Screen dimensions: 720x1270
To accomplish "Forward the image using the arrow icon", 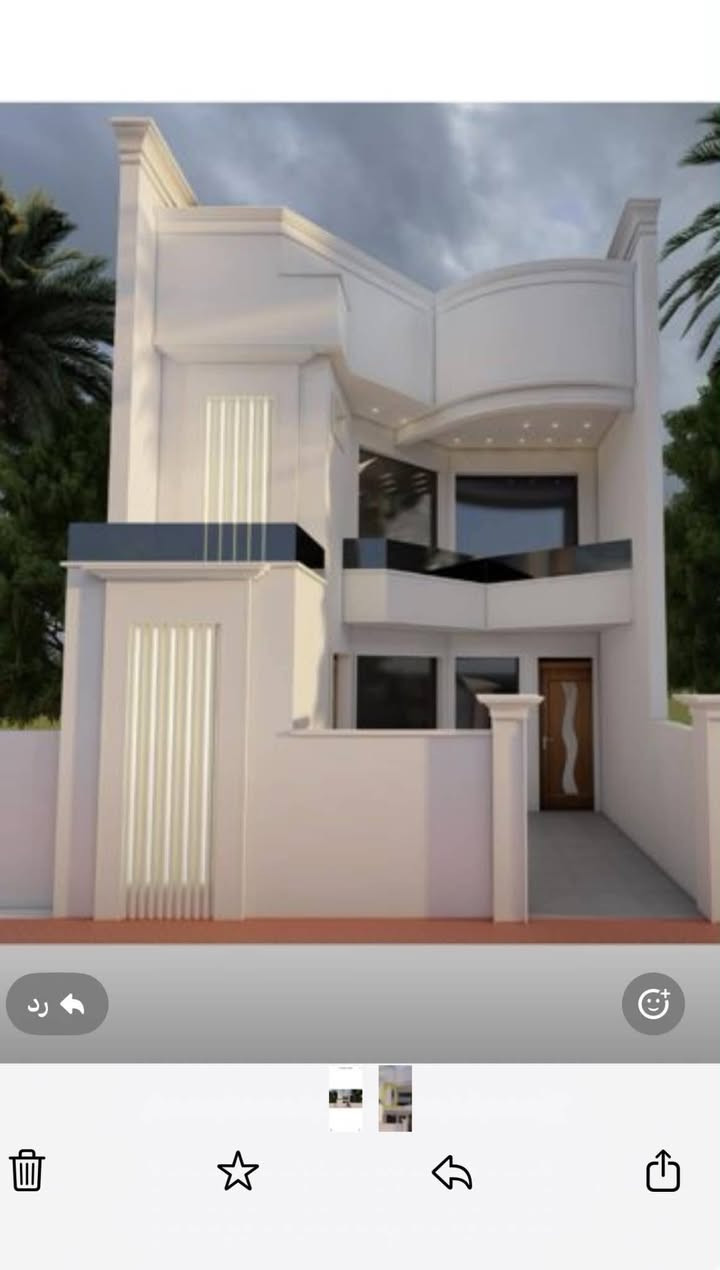I will coord(452,1172).
